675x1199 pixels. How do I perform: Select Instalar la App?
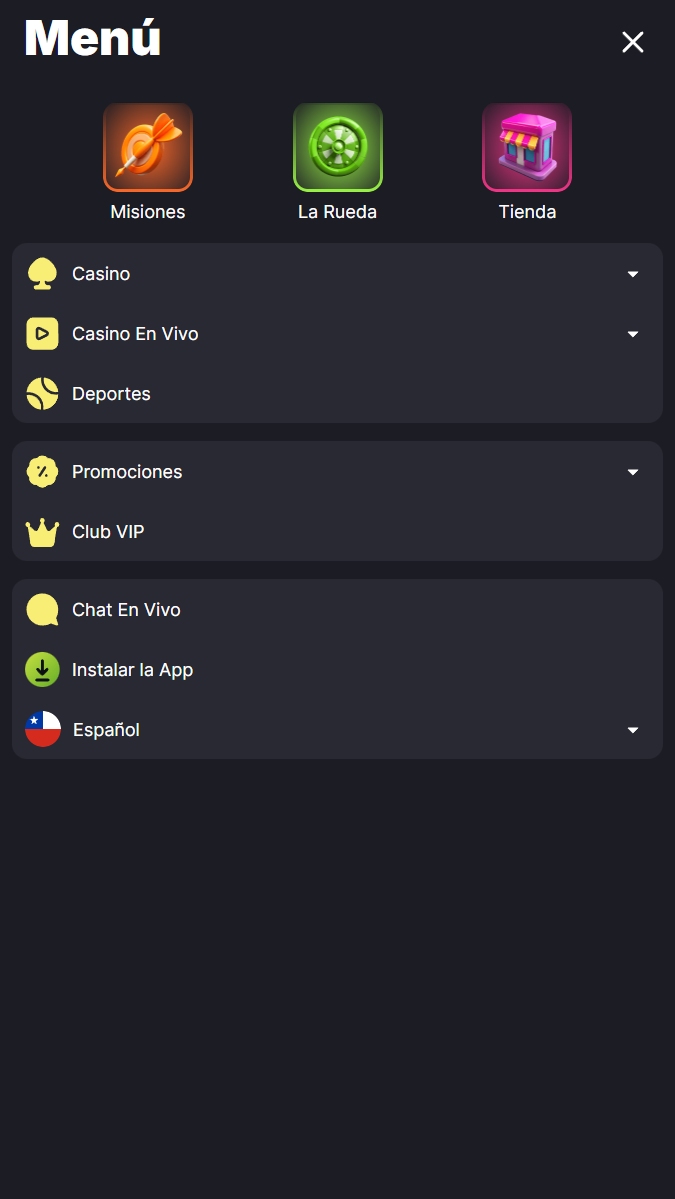[x=337, y=670]
